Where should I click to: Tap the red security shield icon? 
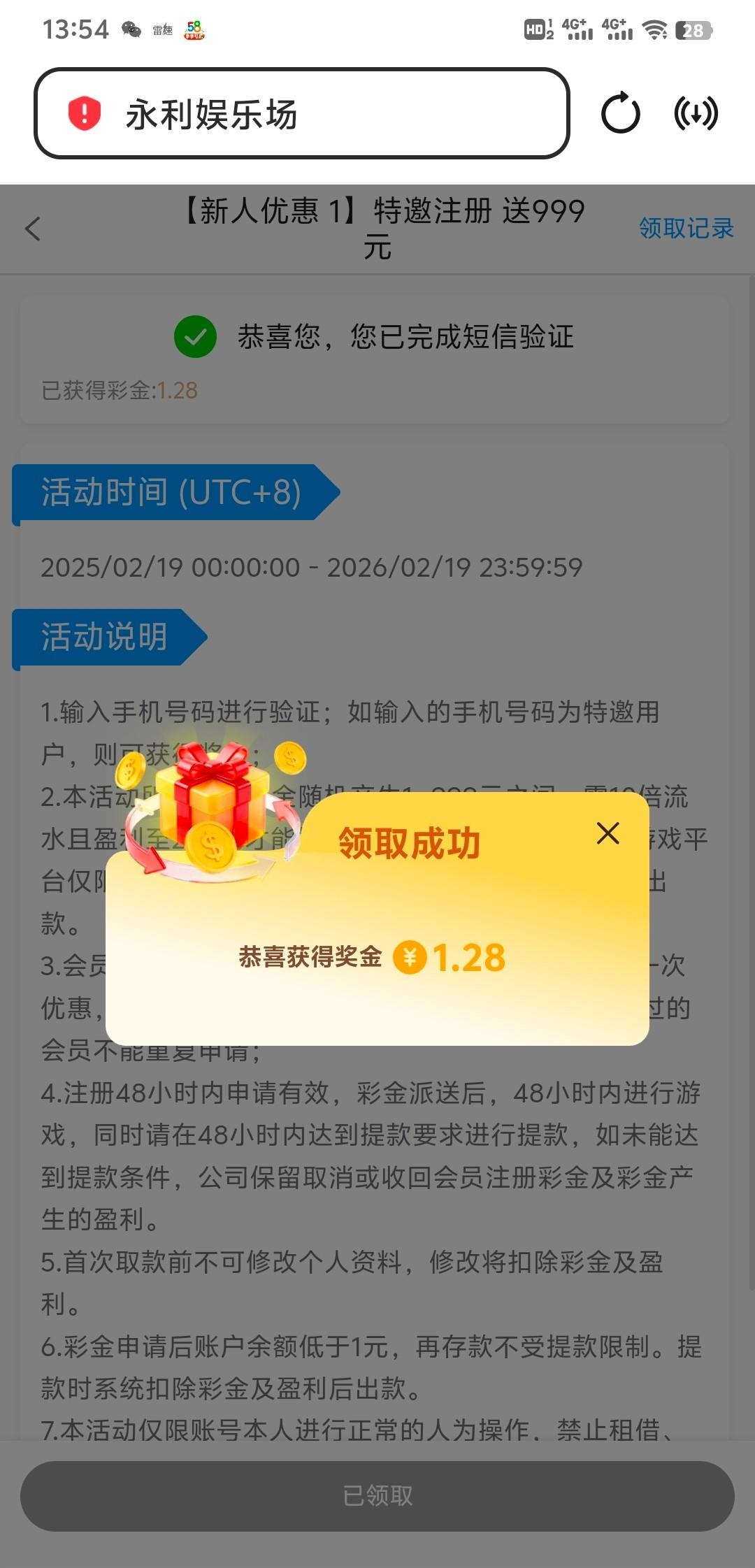(x=85, y=114)
